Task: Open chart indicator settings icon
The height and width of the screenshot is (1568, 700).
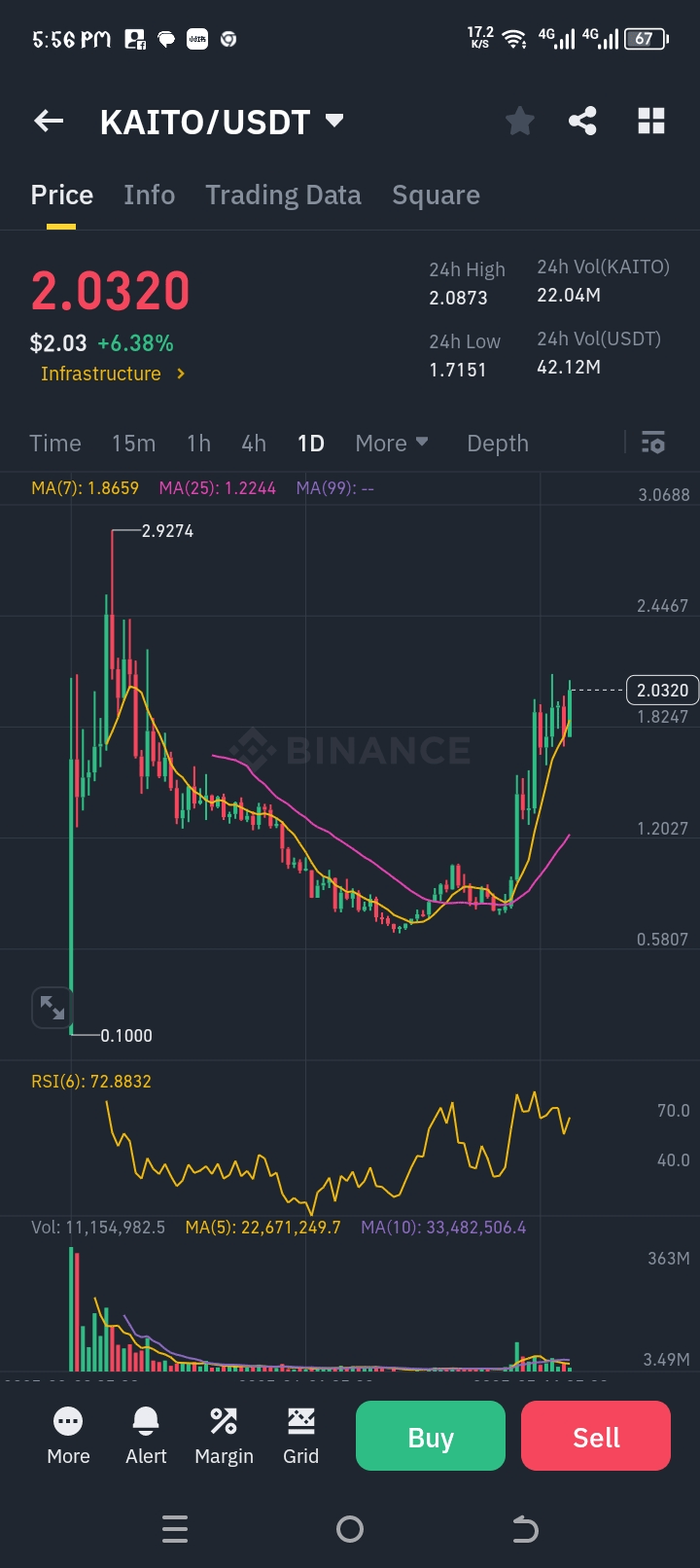Action: tap(652, 444)
